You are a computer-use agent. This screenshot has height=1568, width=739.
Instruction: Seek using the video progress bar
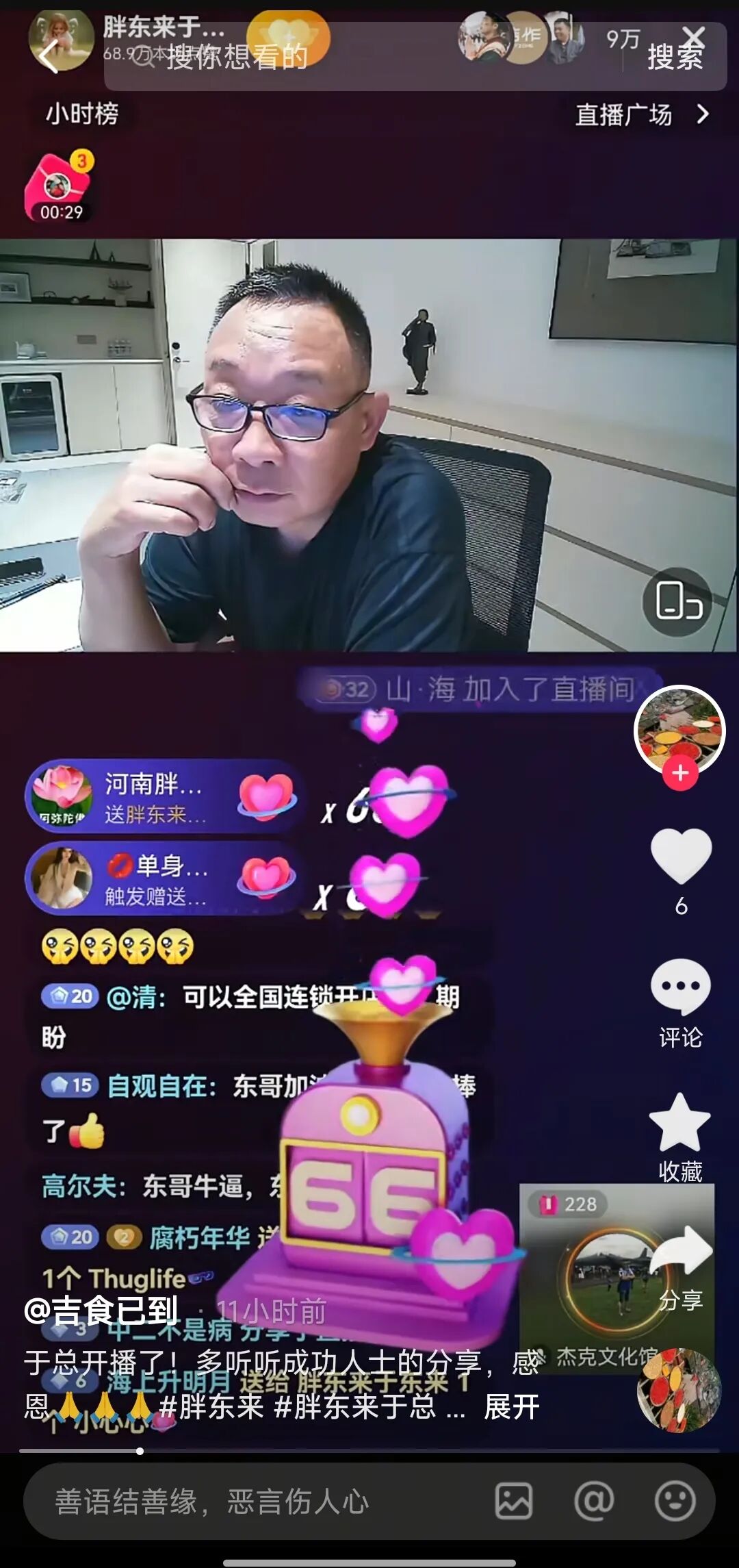369,1450
